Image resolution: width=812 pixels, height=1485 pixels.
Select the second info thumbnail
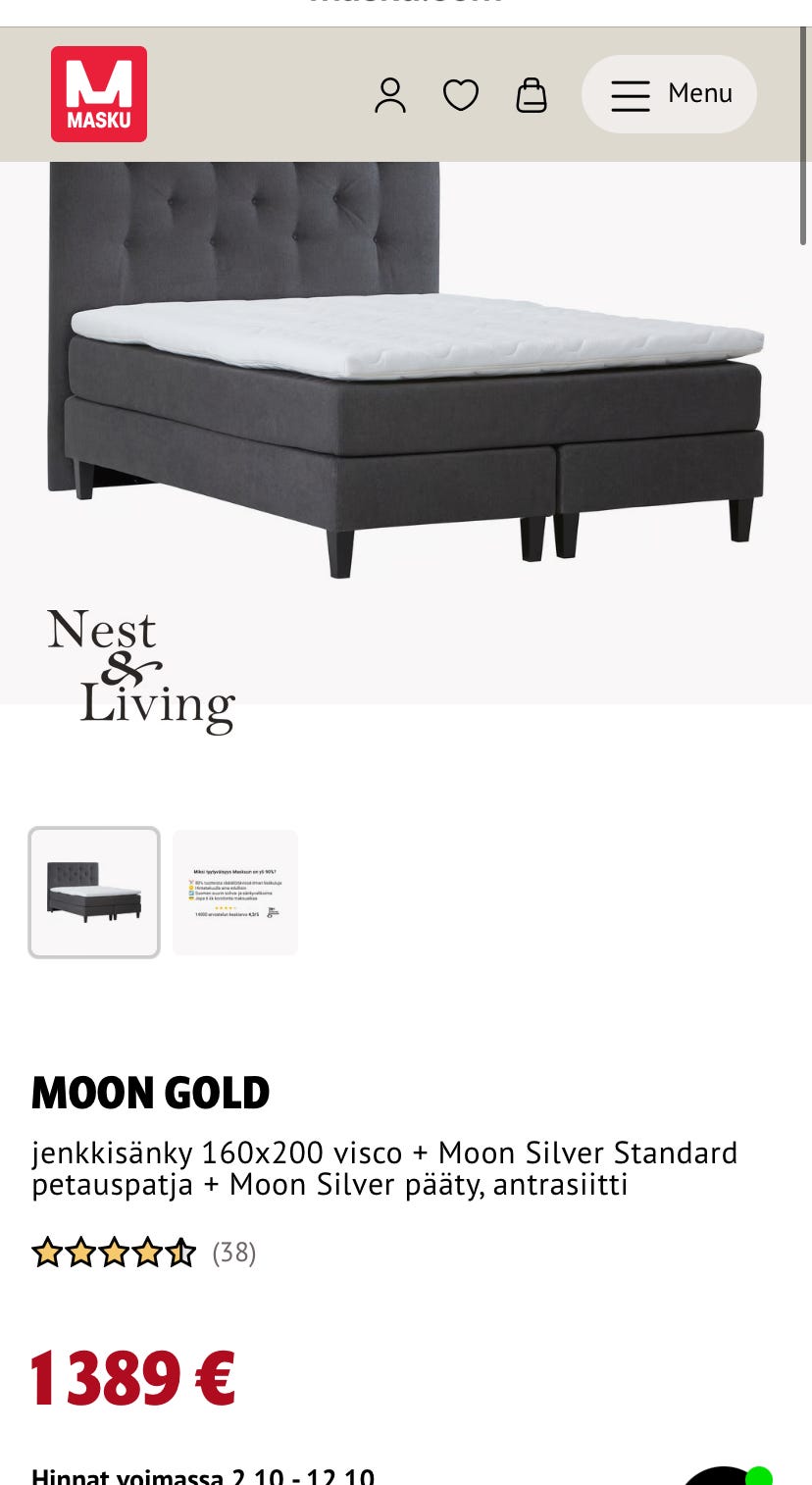pos(235,893)
